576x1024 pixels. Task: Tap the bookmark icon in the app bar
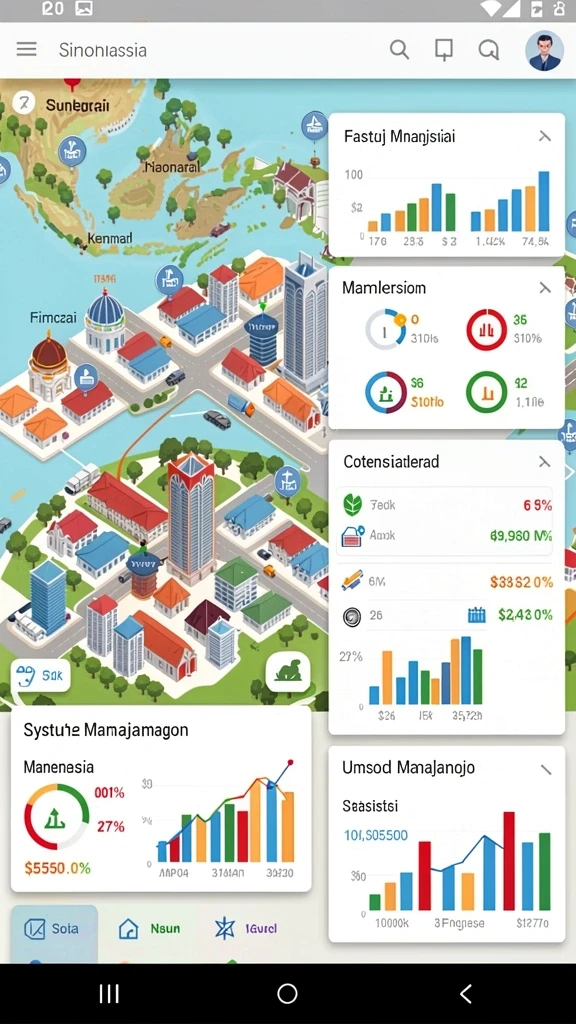click(x=443, y=50)
